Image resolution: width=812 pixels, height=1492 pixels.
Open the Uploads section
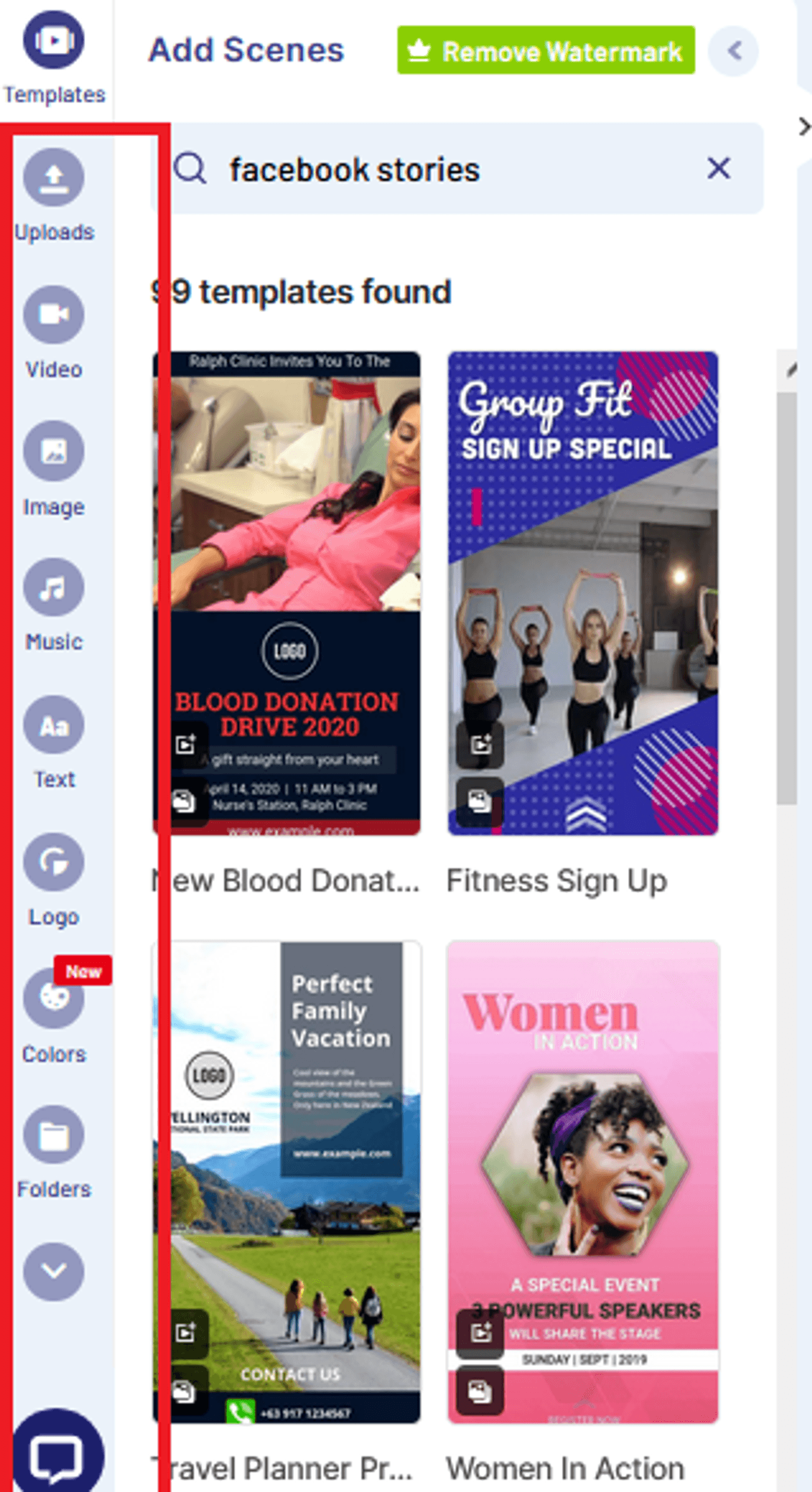[x=53, y=178]
